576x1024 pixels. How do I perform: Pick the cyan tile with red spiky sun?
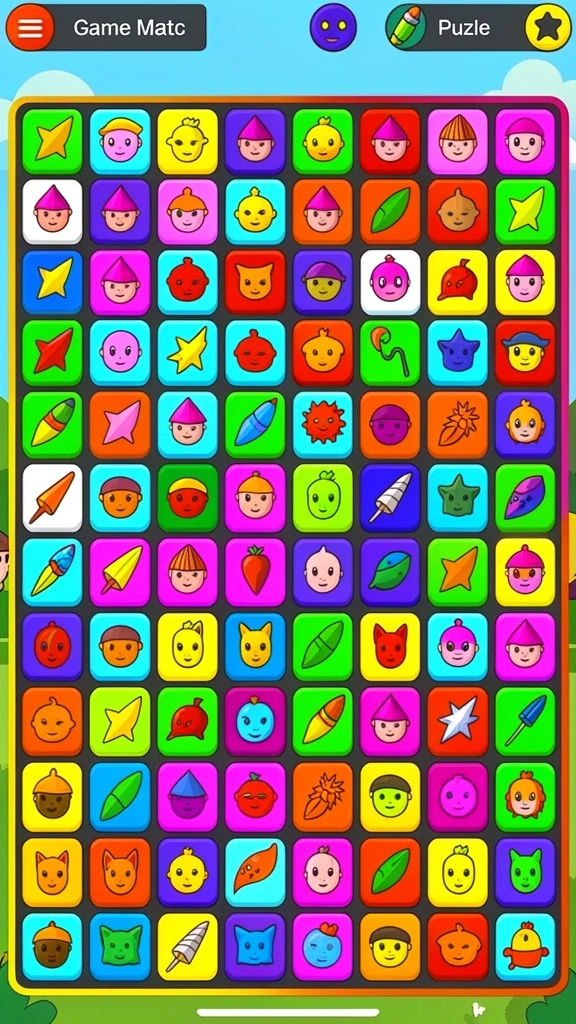pos(323,424)
